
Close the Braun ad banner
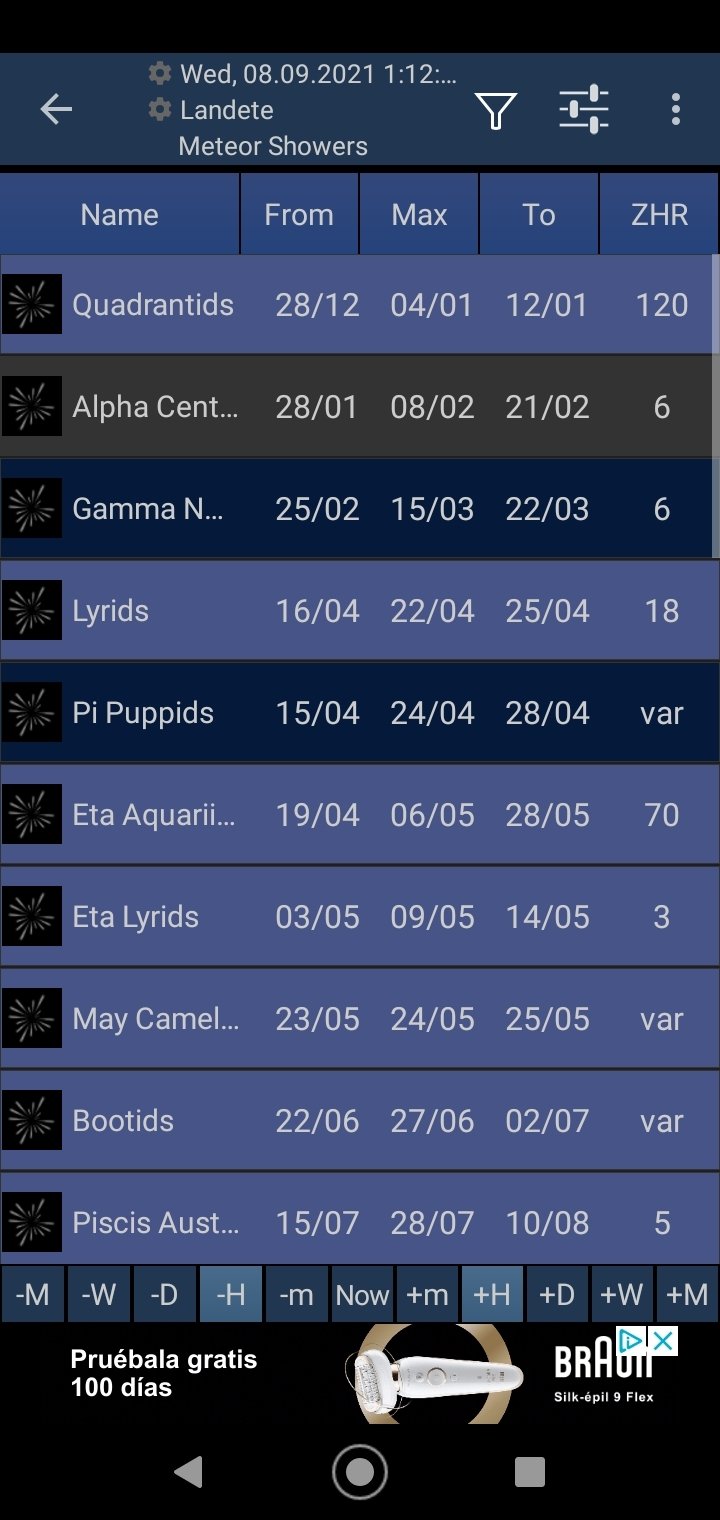(x=662, y=1340)
